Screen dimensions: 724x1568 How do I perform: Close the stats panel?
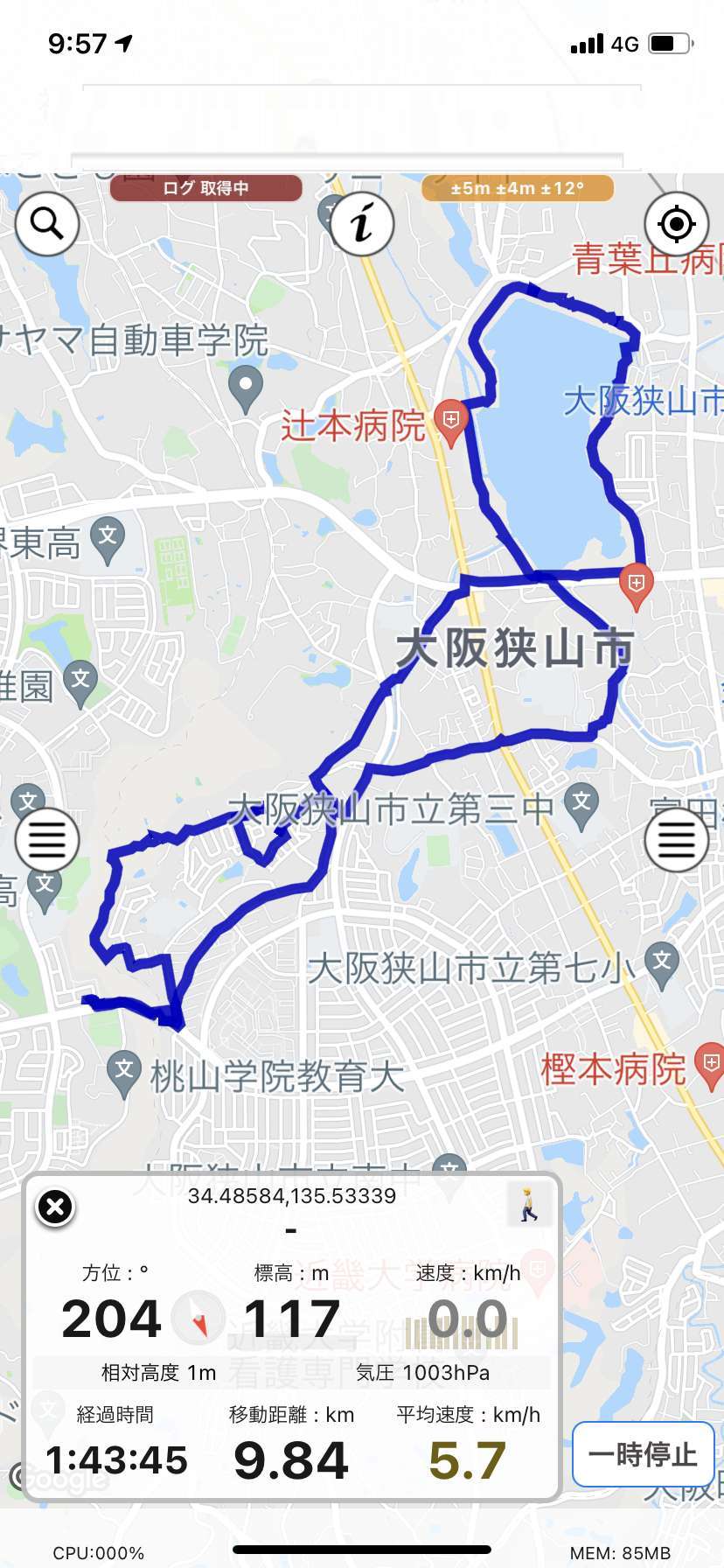click(55, 1207)
